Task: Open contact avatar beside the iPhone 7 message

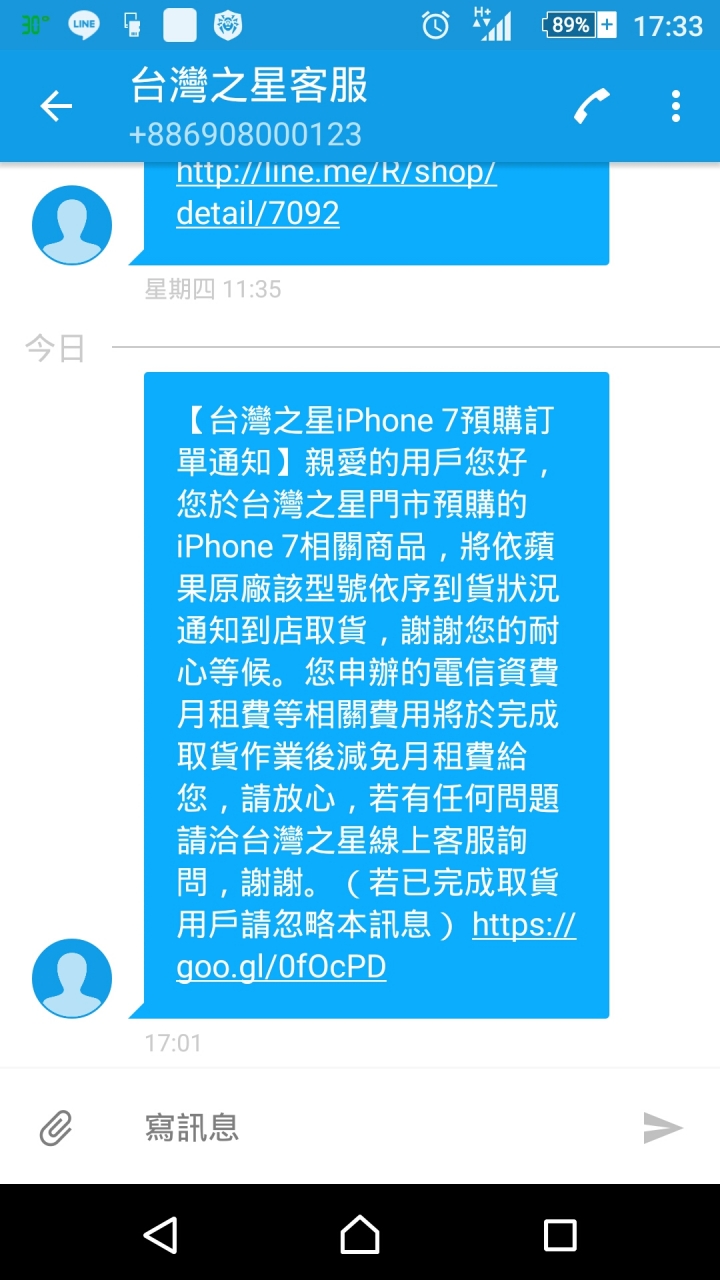Action: pos(72,978)
